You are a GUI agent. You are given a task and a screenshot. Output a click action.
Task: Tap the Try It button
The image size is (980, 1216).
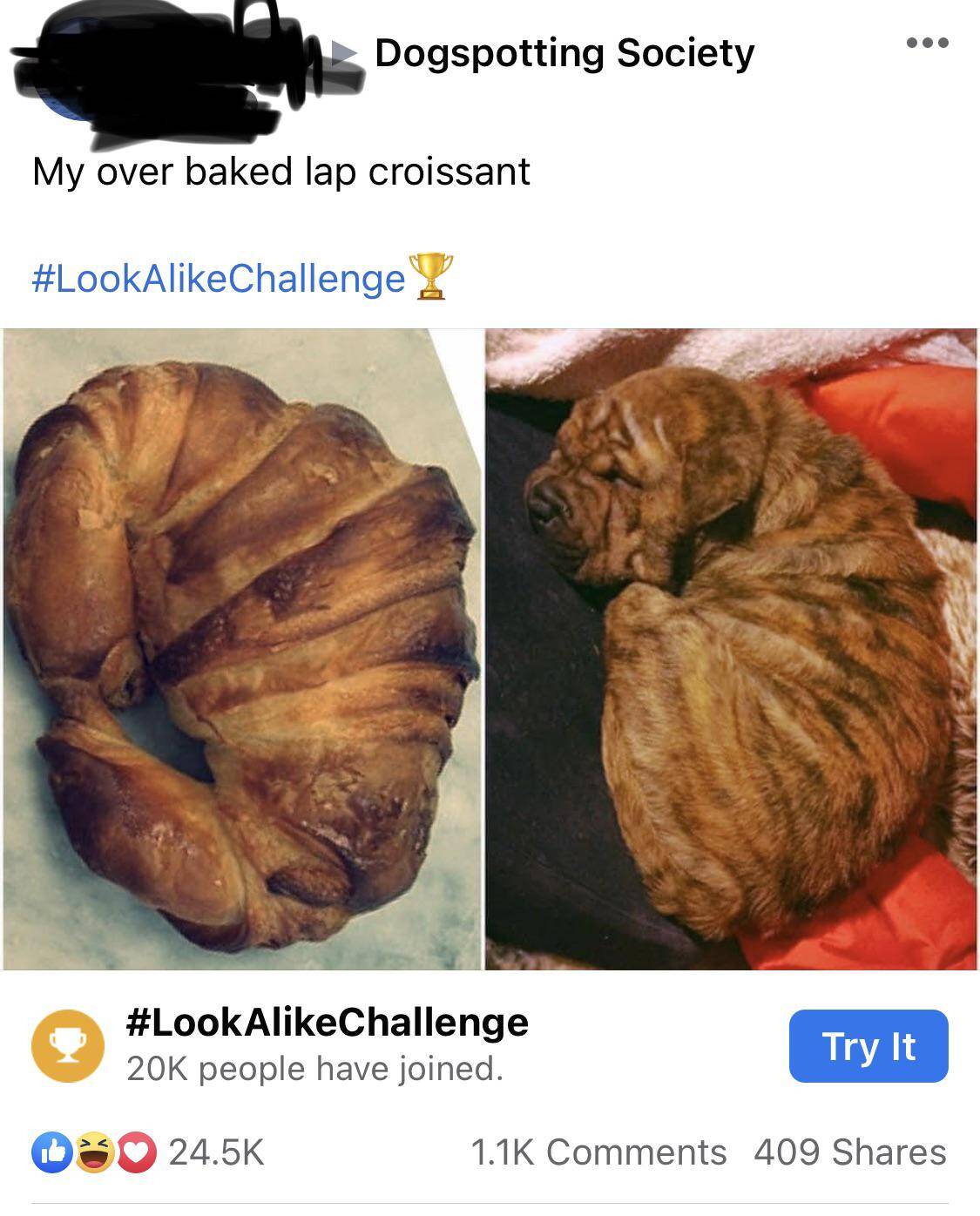point(868,1046)
